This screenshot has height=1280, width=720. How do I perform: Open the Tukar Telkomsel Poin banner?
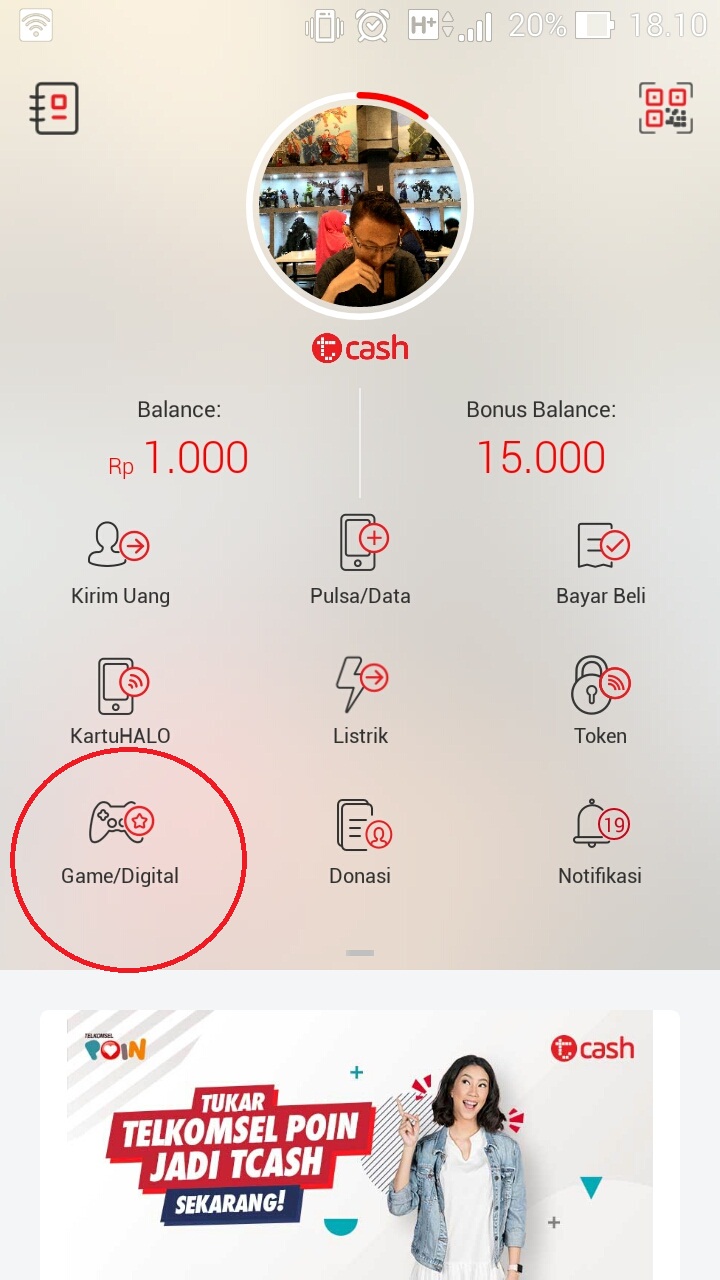tap(360, 1140)
